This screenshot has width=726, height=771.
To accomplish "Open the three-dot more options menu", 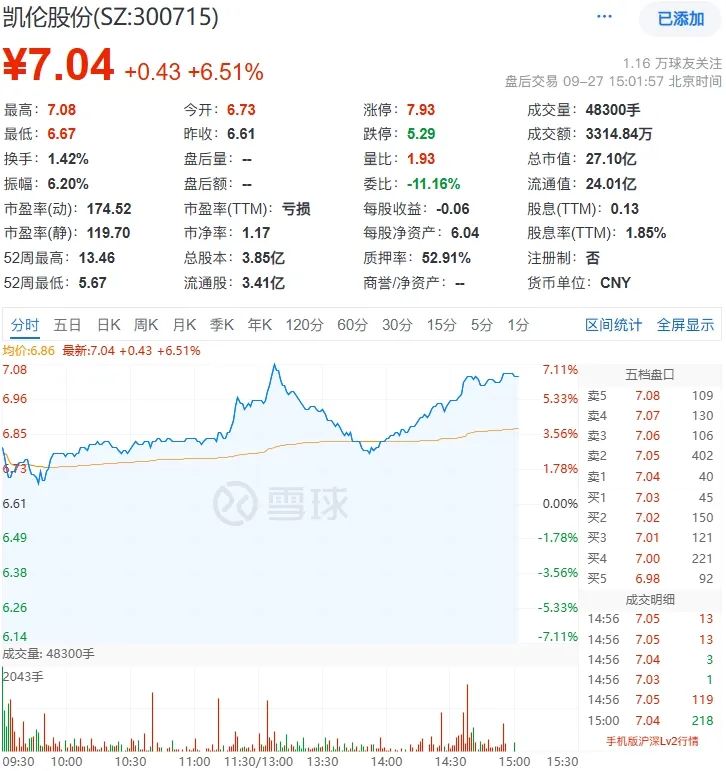I will point(605,18).
